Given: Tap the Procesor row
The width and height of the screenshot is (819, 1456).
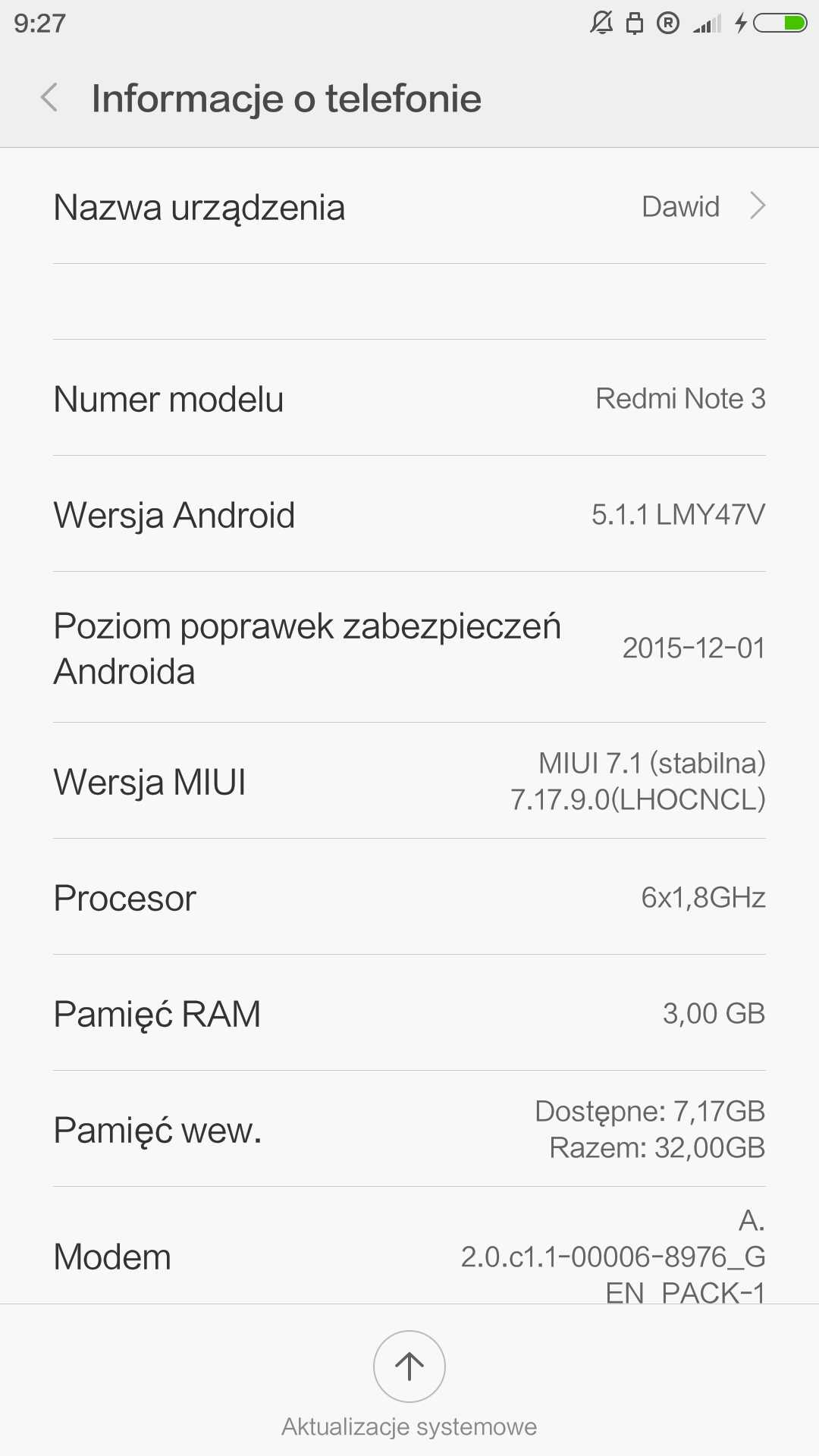Looking at the screenshot, I should point(409,897).
